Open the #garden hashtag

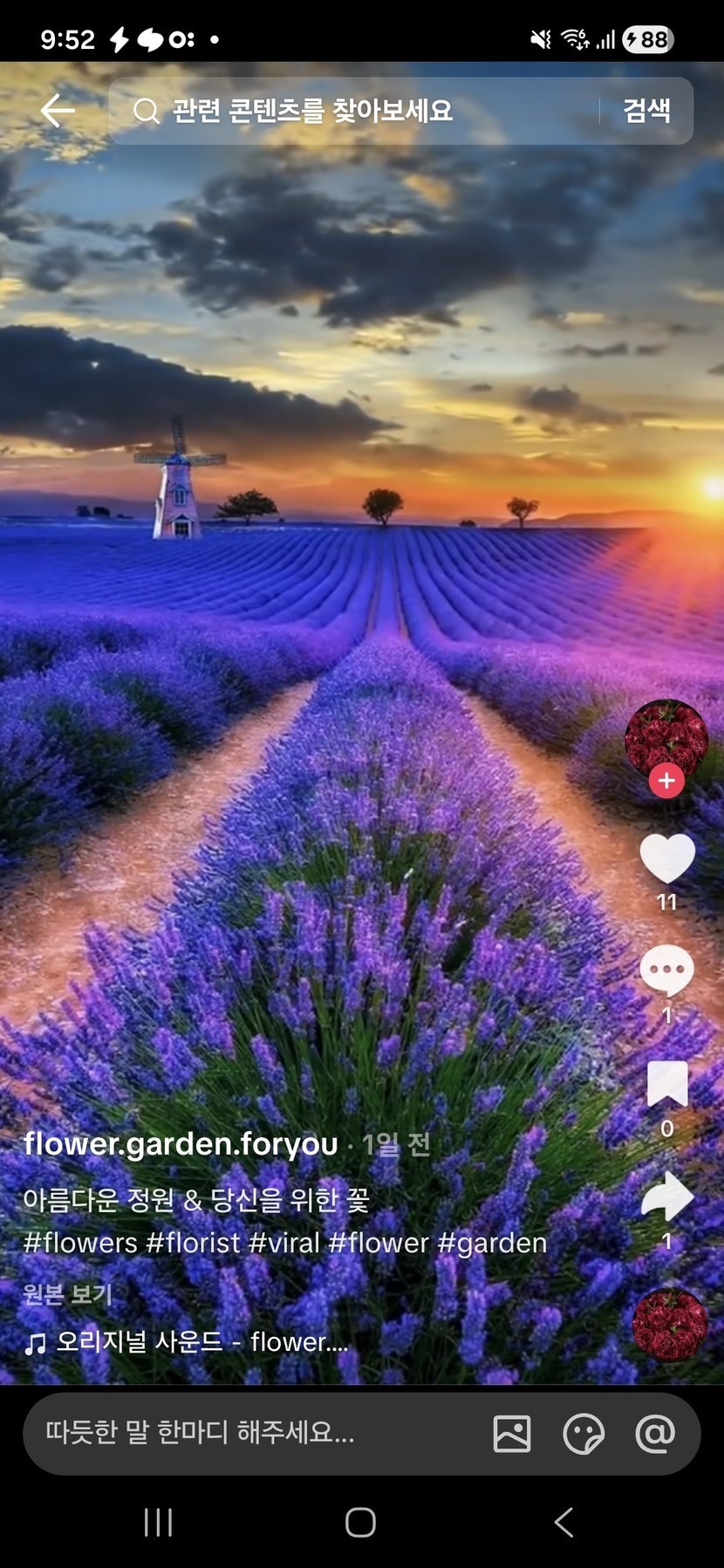(x=492, y=1243)
